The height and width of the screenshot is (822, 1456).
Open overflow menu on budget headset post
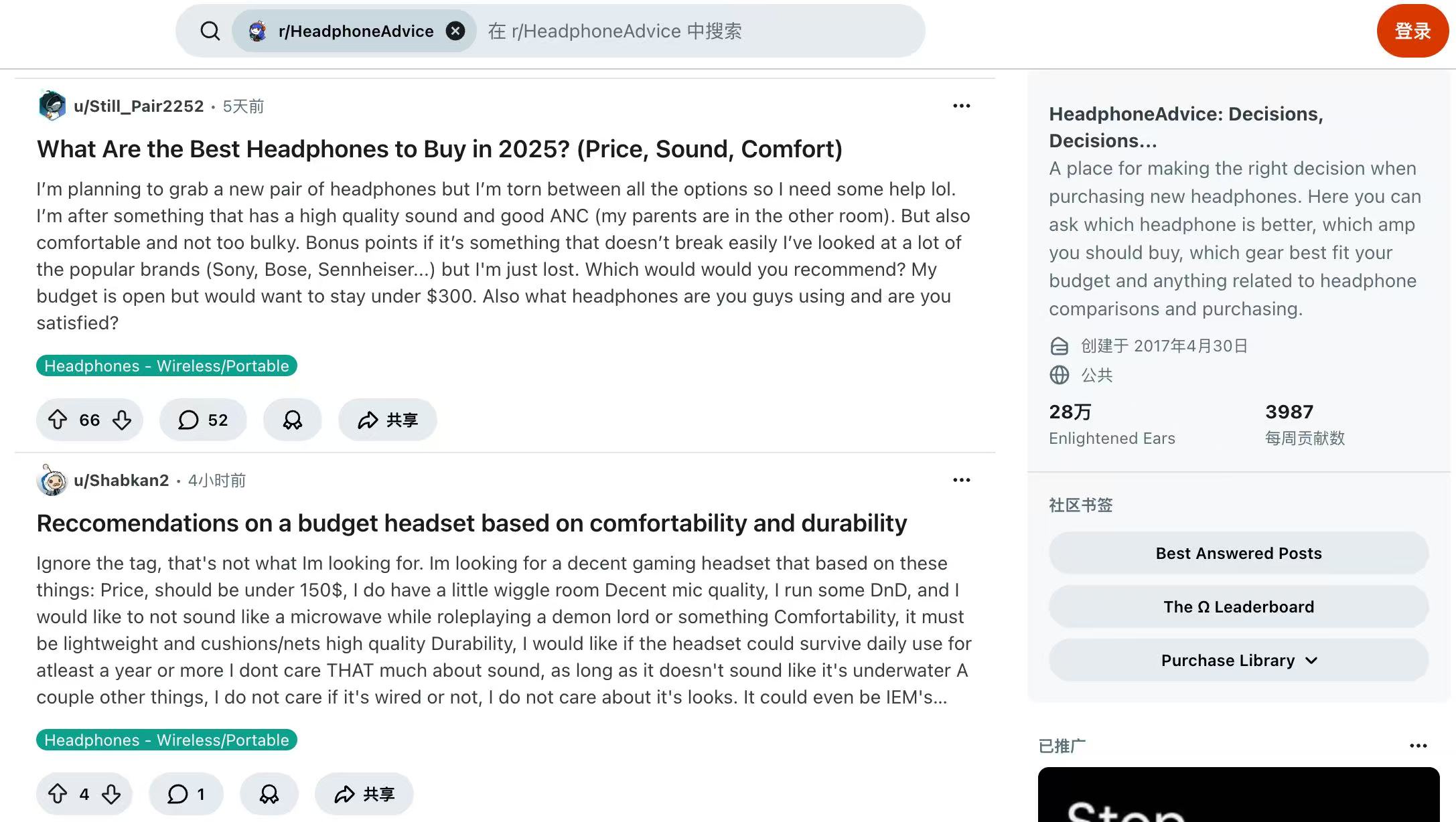click(961, 480)
